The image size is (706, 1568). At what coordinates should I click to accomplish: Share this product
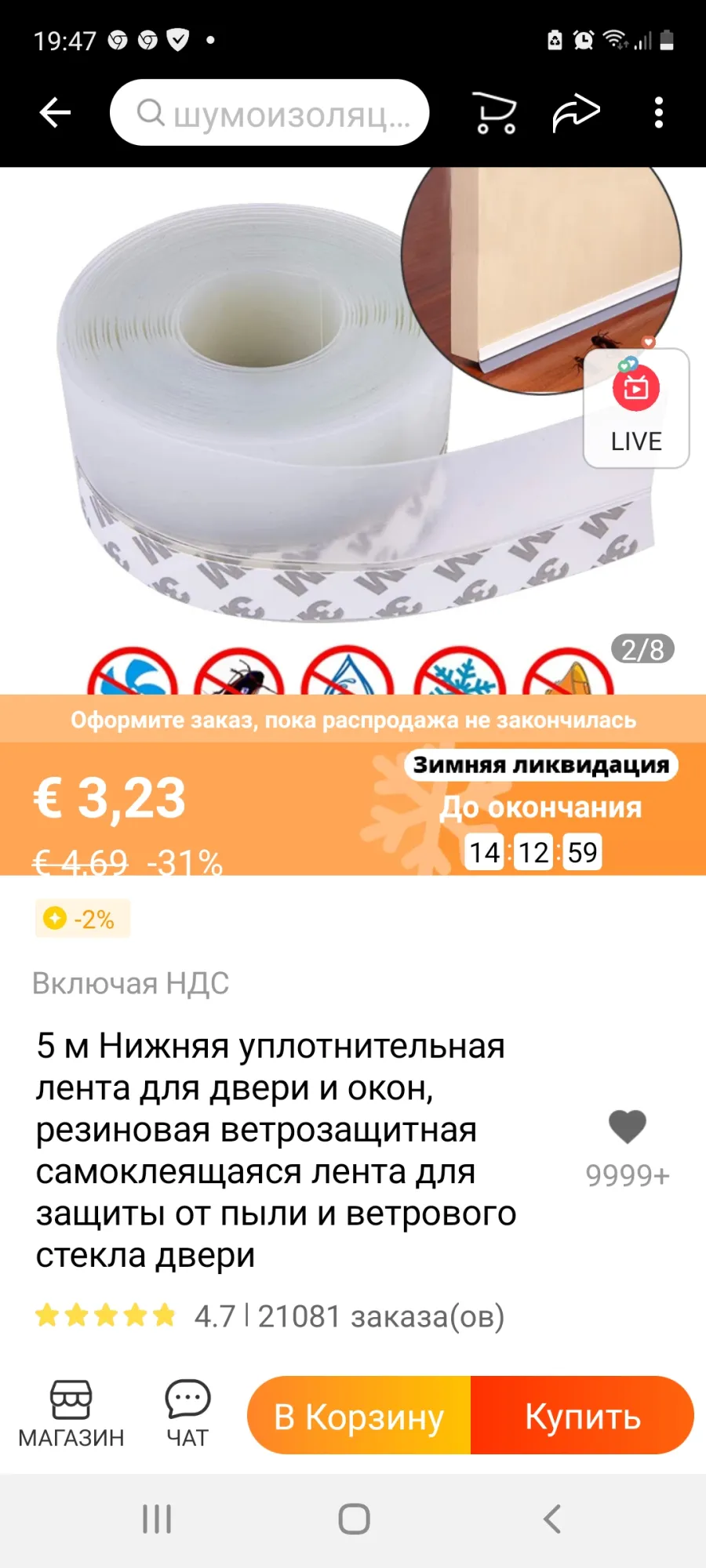[x=577, y=113]
